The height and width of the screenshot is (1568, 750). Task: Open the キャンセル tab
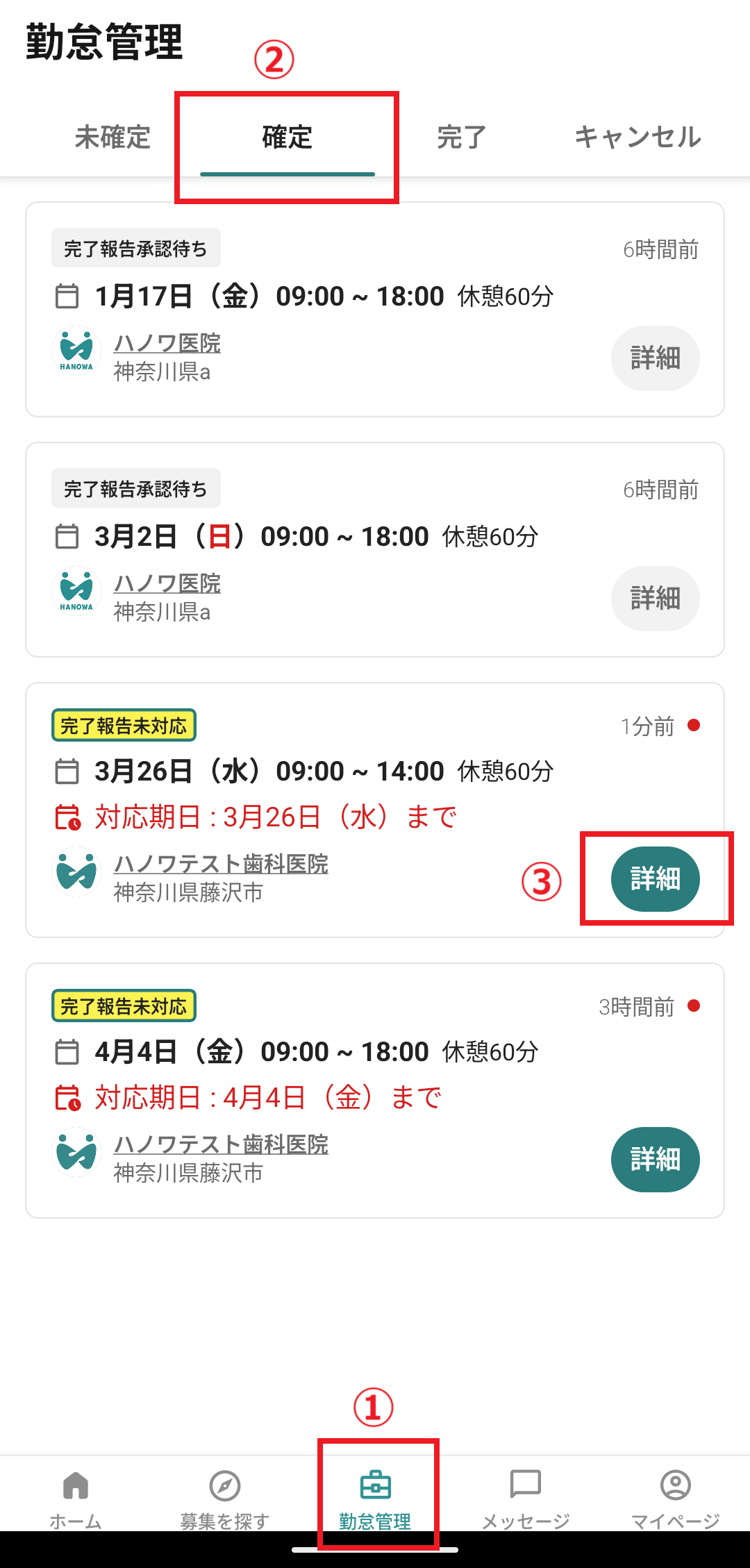(x=637, y=137)
